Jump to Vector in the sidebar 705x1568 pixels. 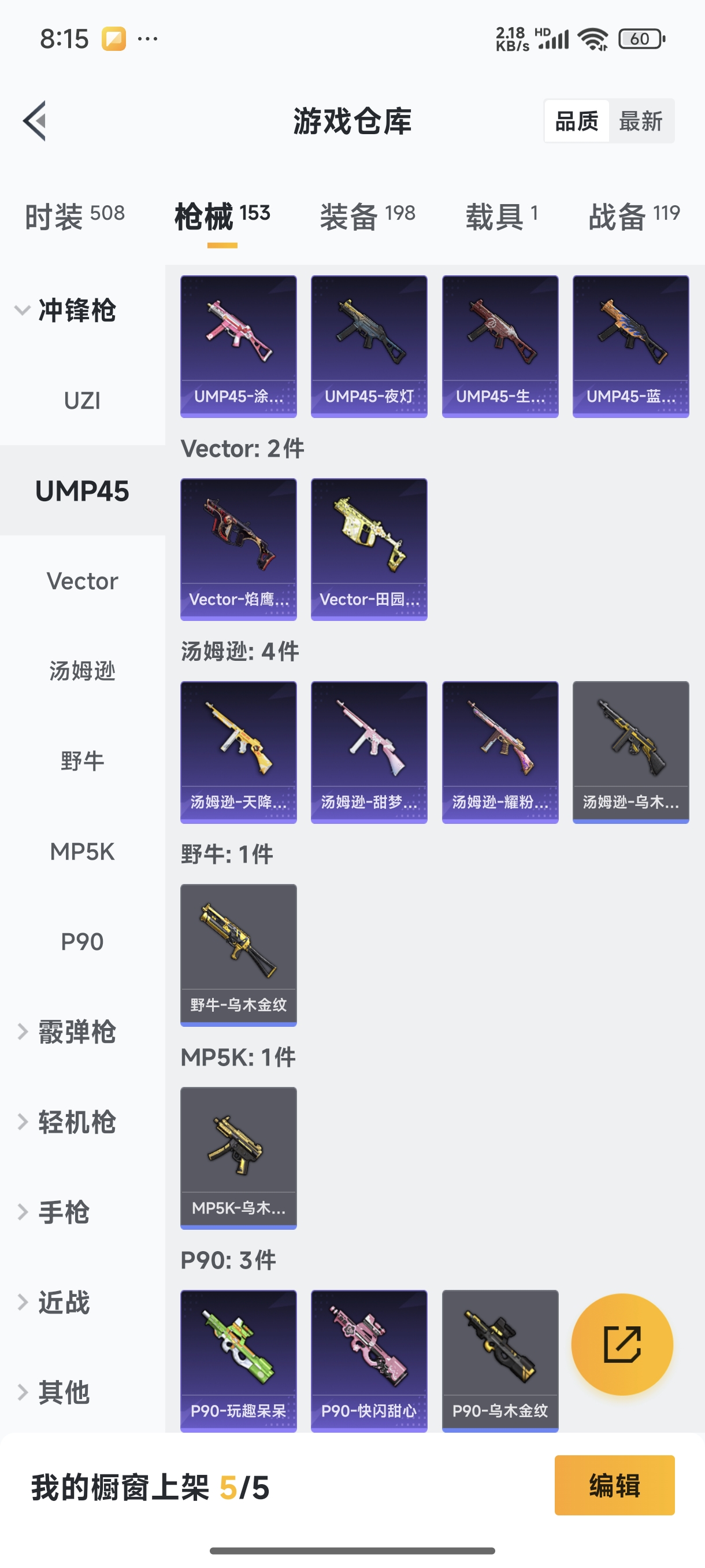pyautogui.click(x=82, y=581)
